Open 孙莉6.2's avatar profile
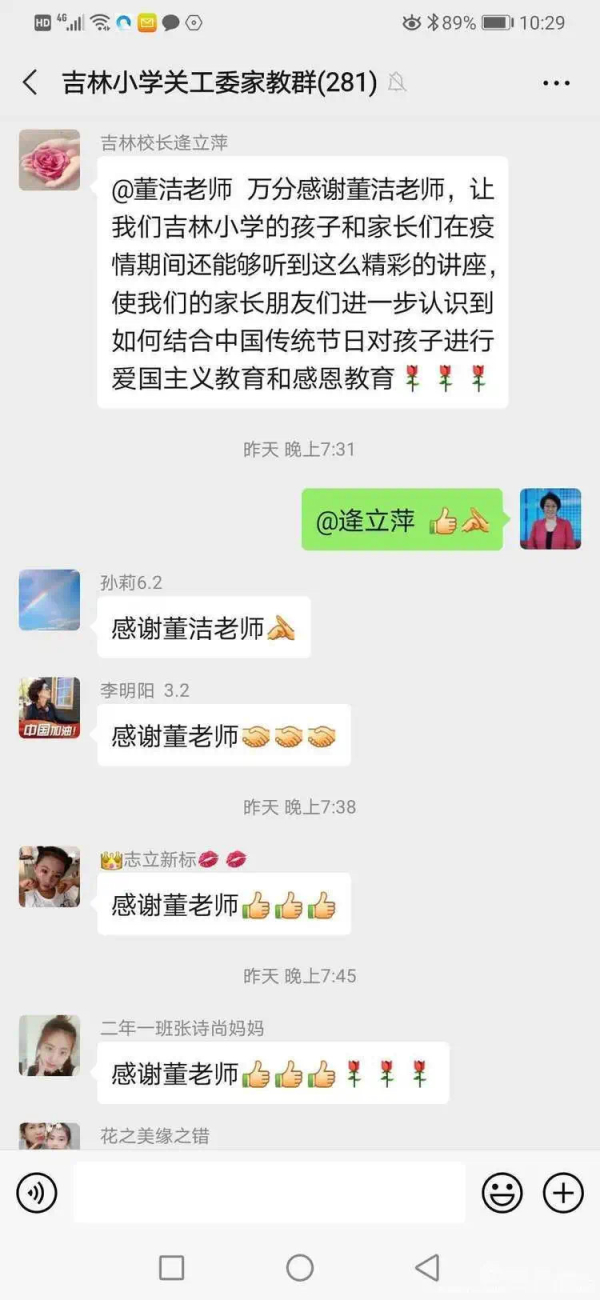Viewport: 600px width, 1300px height. pyautogui.click(x=49, y=600)
